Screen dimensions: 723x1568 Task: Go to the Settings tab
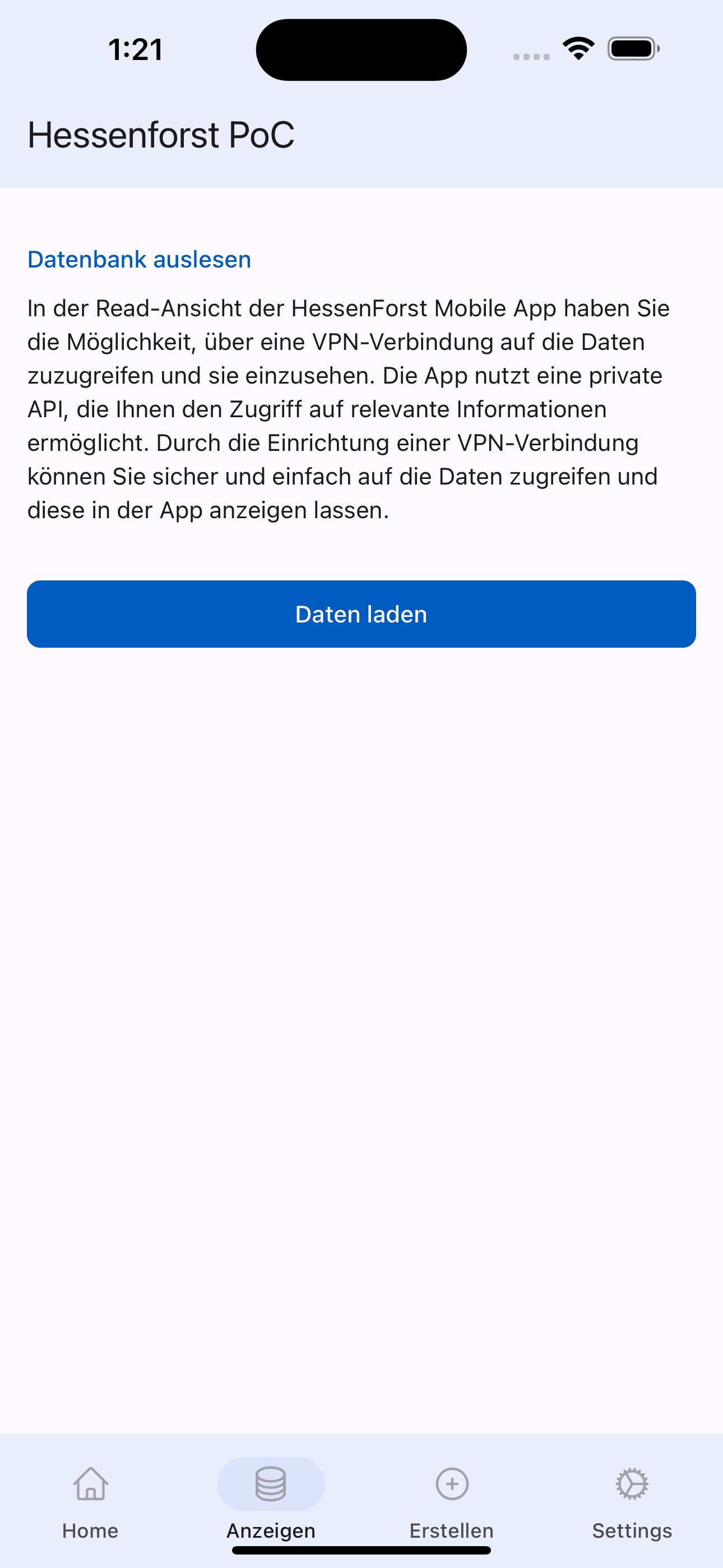[x=632, y=1501]
